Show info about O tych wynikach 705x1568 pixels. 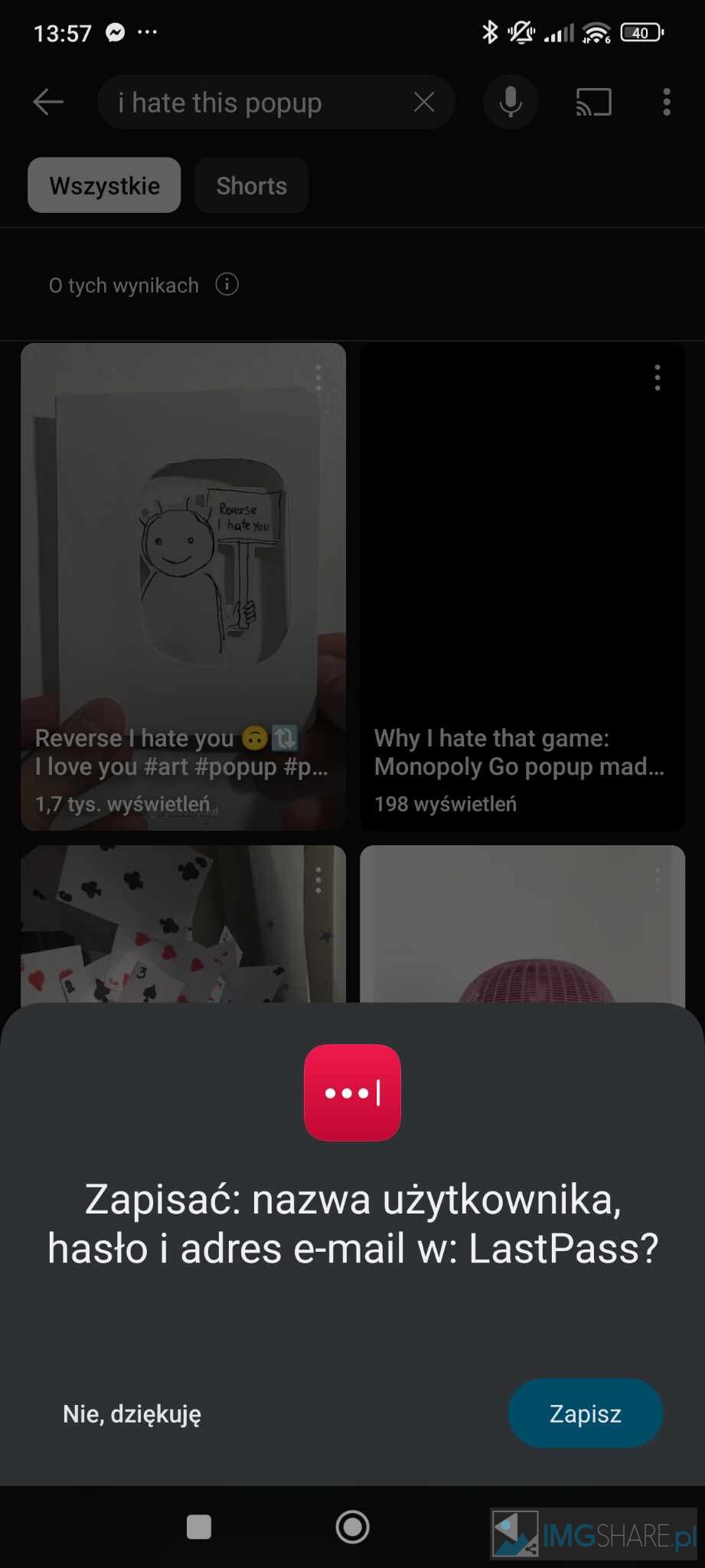coord(227,285)
